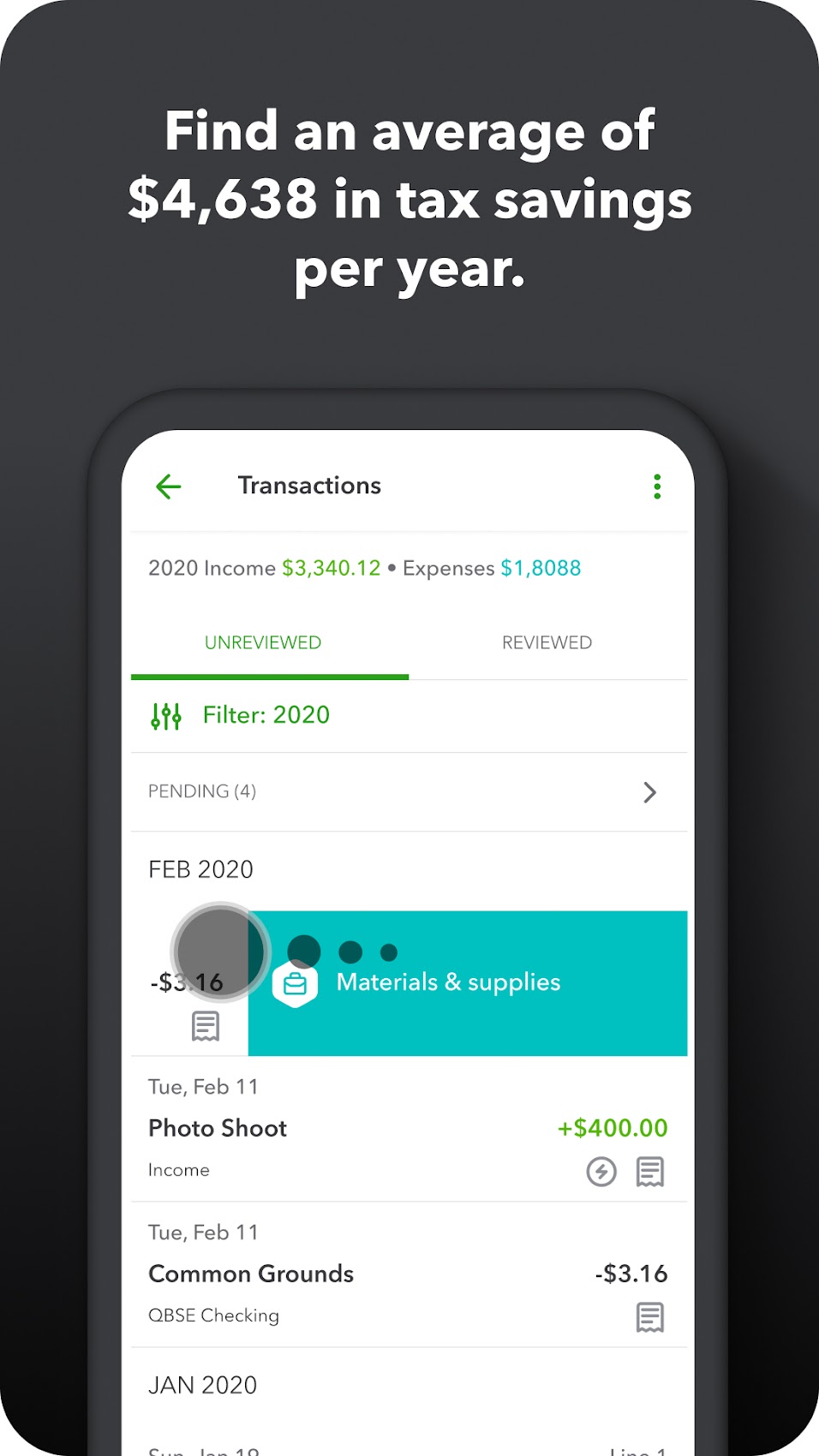Tap the receipt icon on Common Grounds row
Screen dimensions: 819x1456
650,1317
